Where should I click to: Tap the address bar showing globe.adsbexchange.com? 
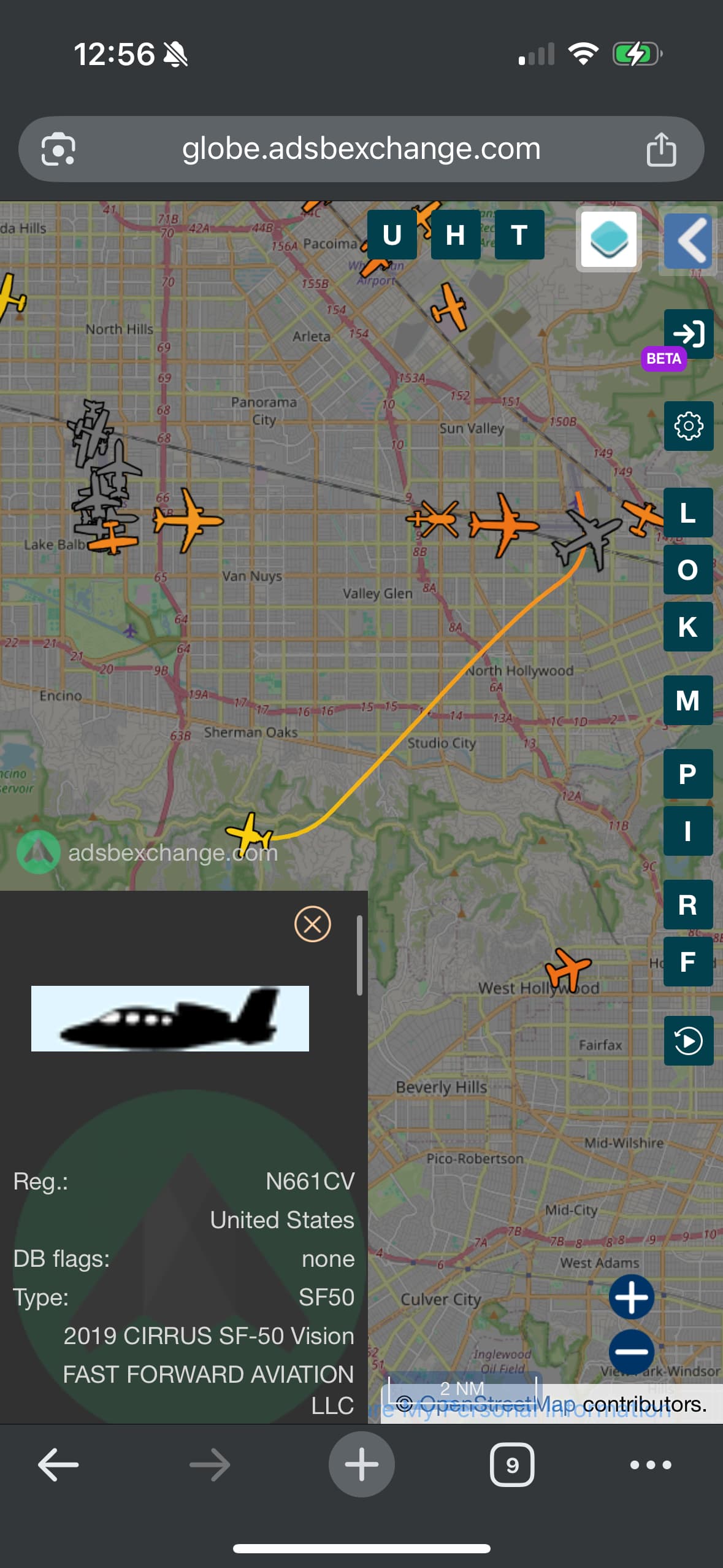[x=361, y=149]
